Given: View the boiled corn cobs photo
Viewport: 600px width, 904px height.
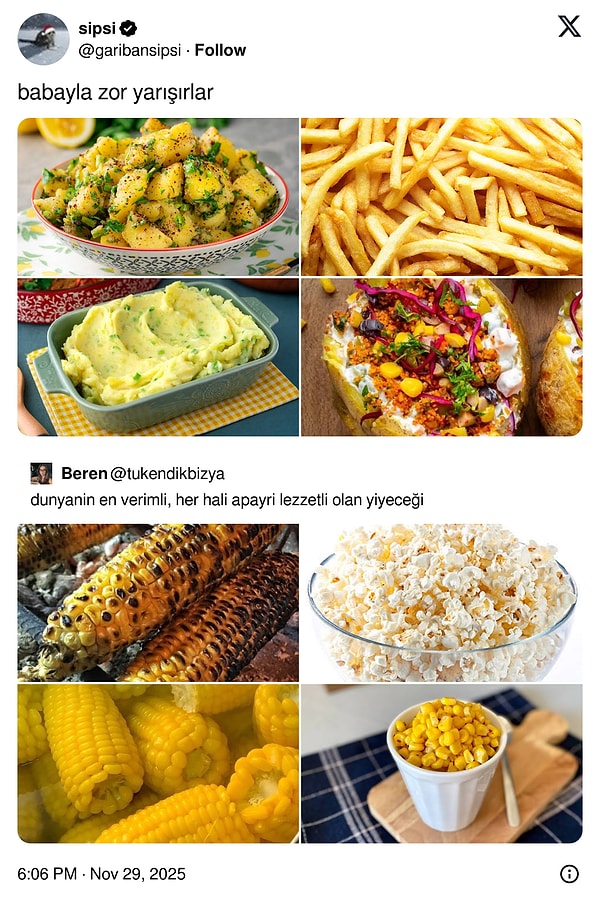Looking at the screenshot, I should click(x=158, y=763).
